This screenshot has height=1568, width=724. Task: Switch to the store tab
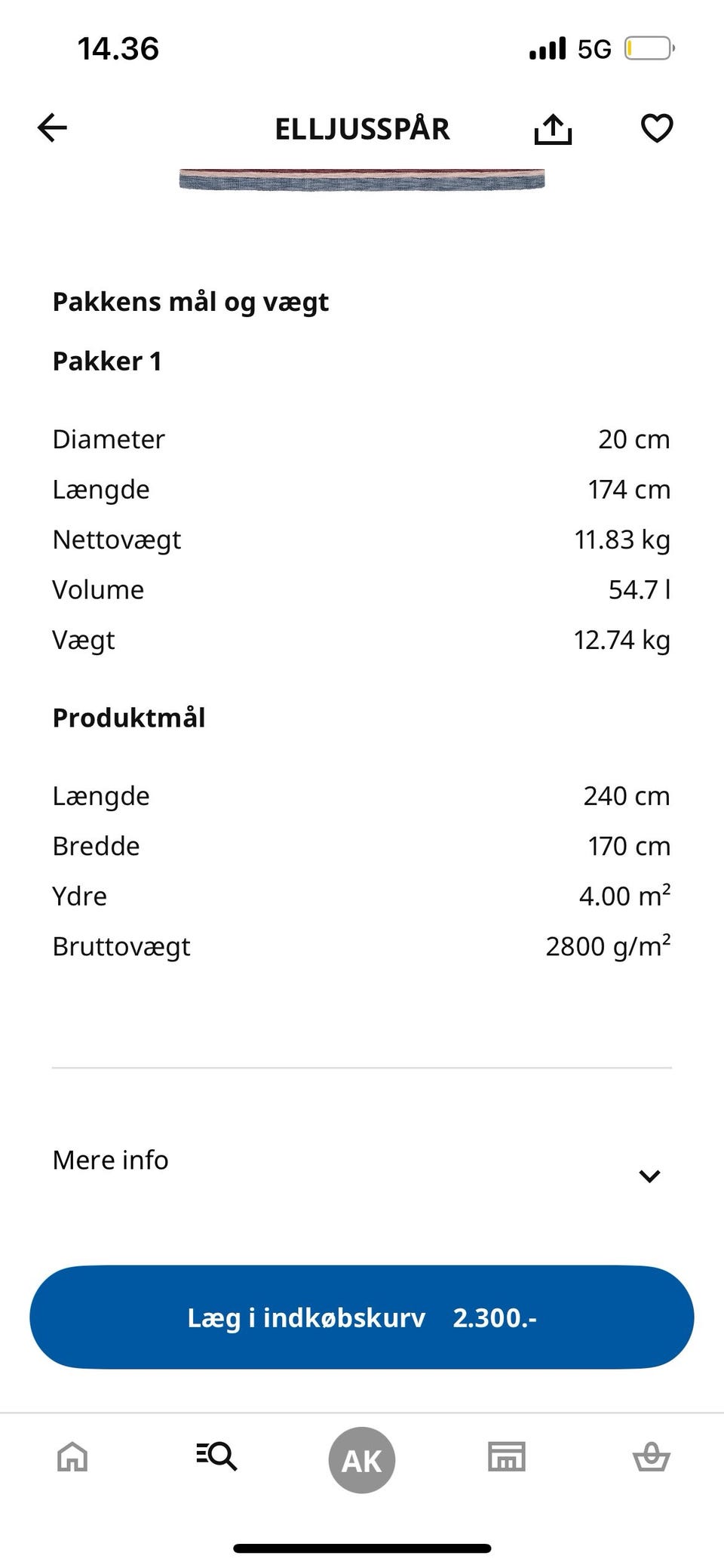(x=507, y=1456)
